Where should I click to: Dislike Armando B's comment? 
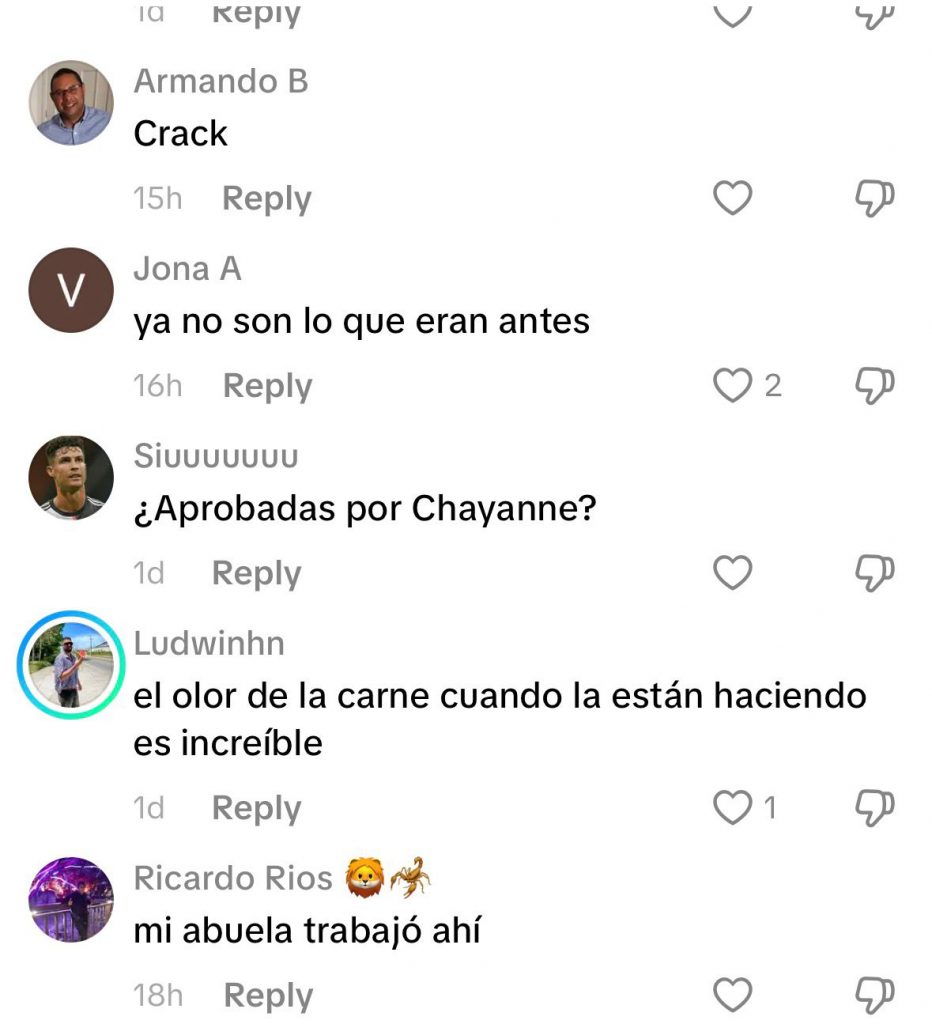click(874, 198)
